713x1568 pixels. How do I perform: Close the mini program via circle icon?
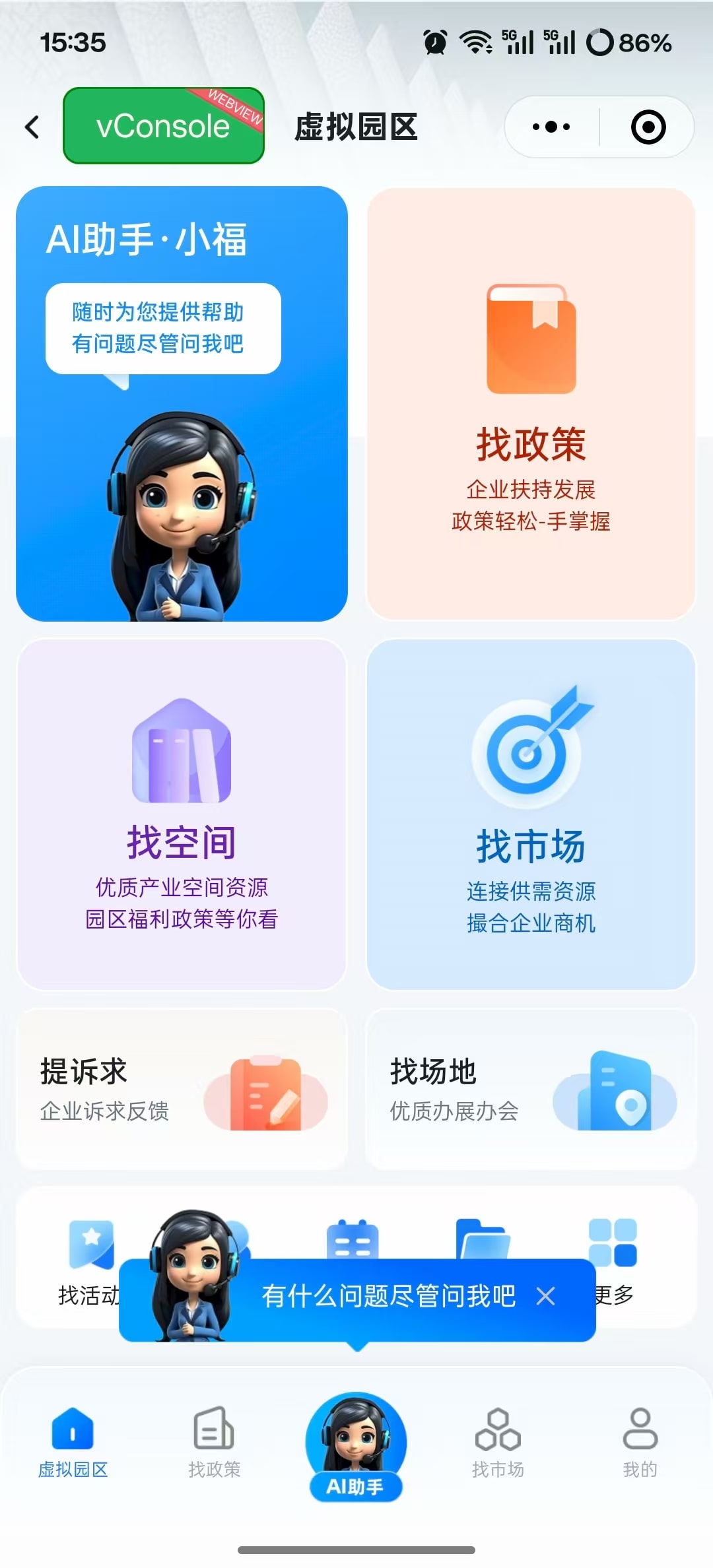(x=648, y=127)
